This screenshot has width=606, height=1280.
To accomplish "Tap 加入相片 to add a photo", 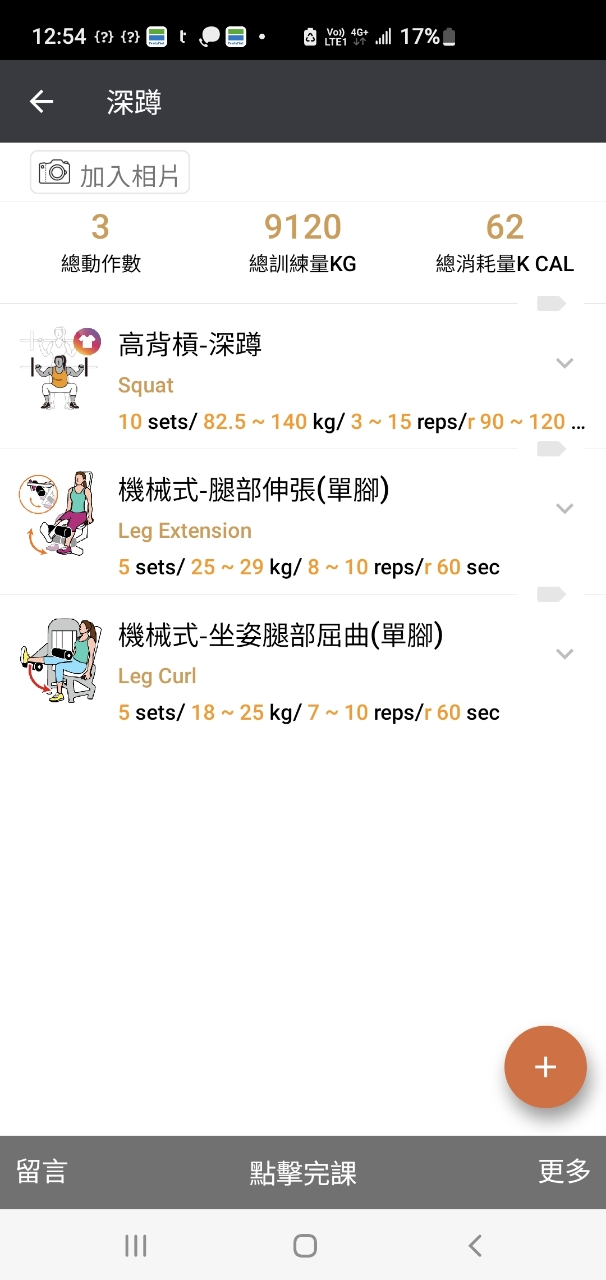I will coord(110,174).
